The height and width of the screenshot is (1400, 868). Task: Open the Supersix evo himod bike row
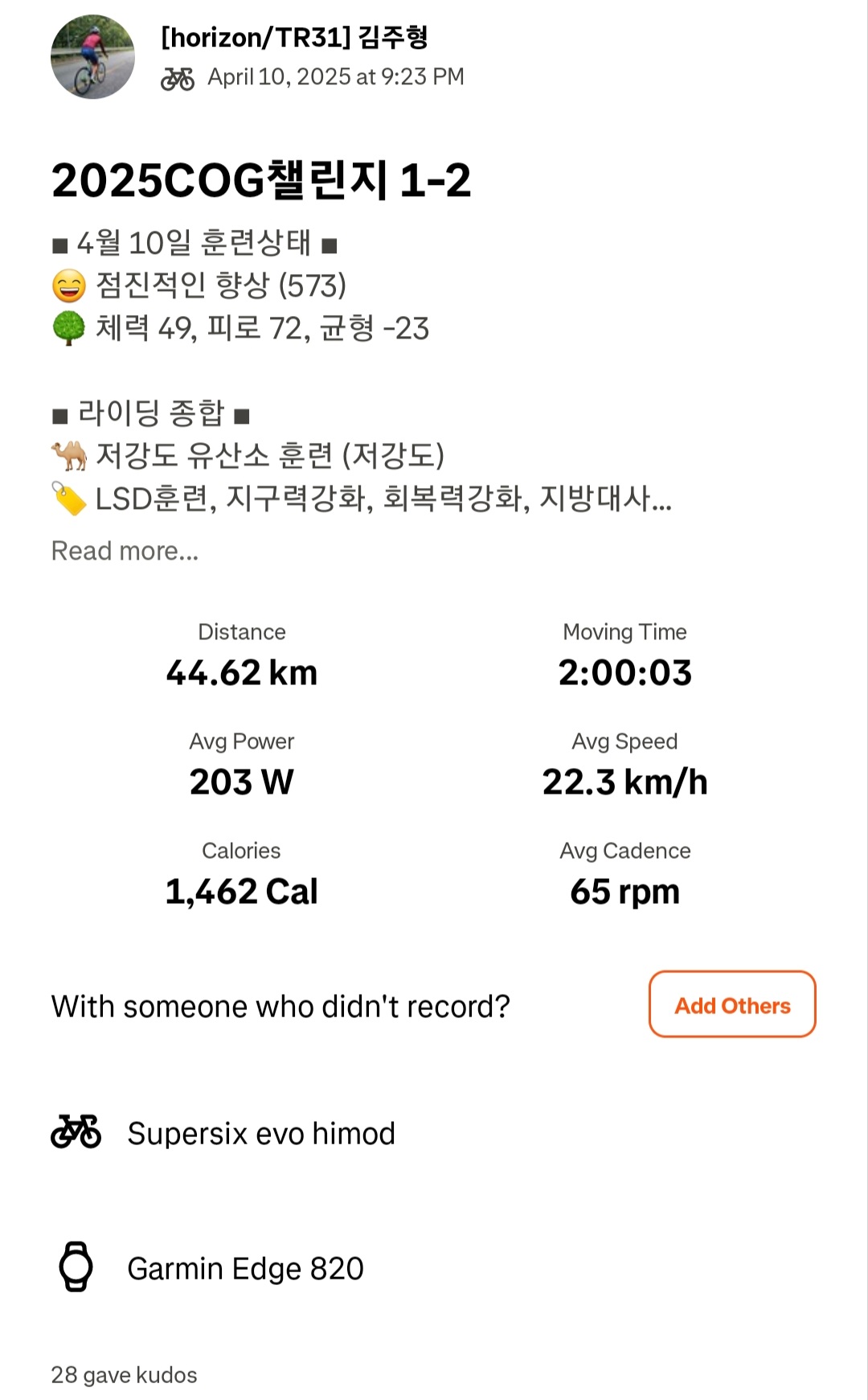[434, 1133]
